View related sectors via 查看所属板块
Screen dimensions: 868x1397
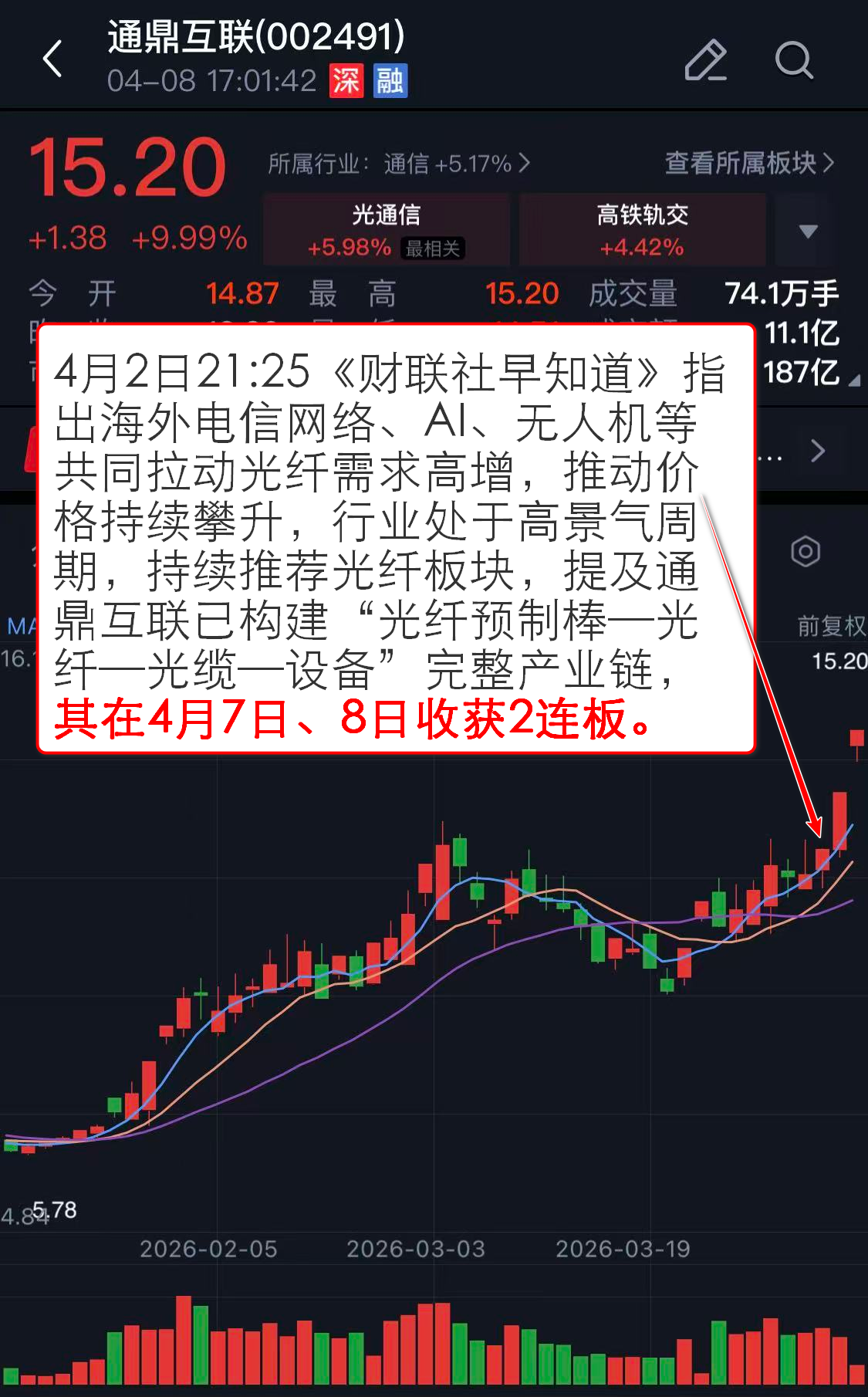click(748, 163)
